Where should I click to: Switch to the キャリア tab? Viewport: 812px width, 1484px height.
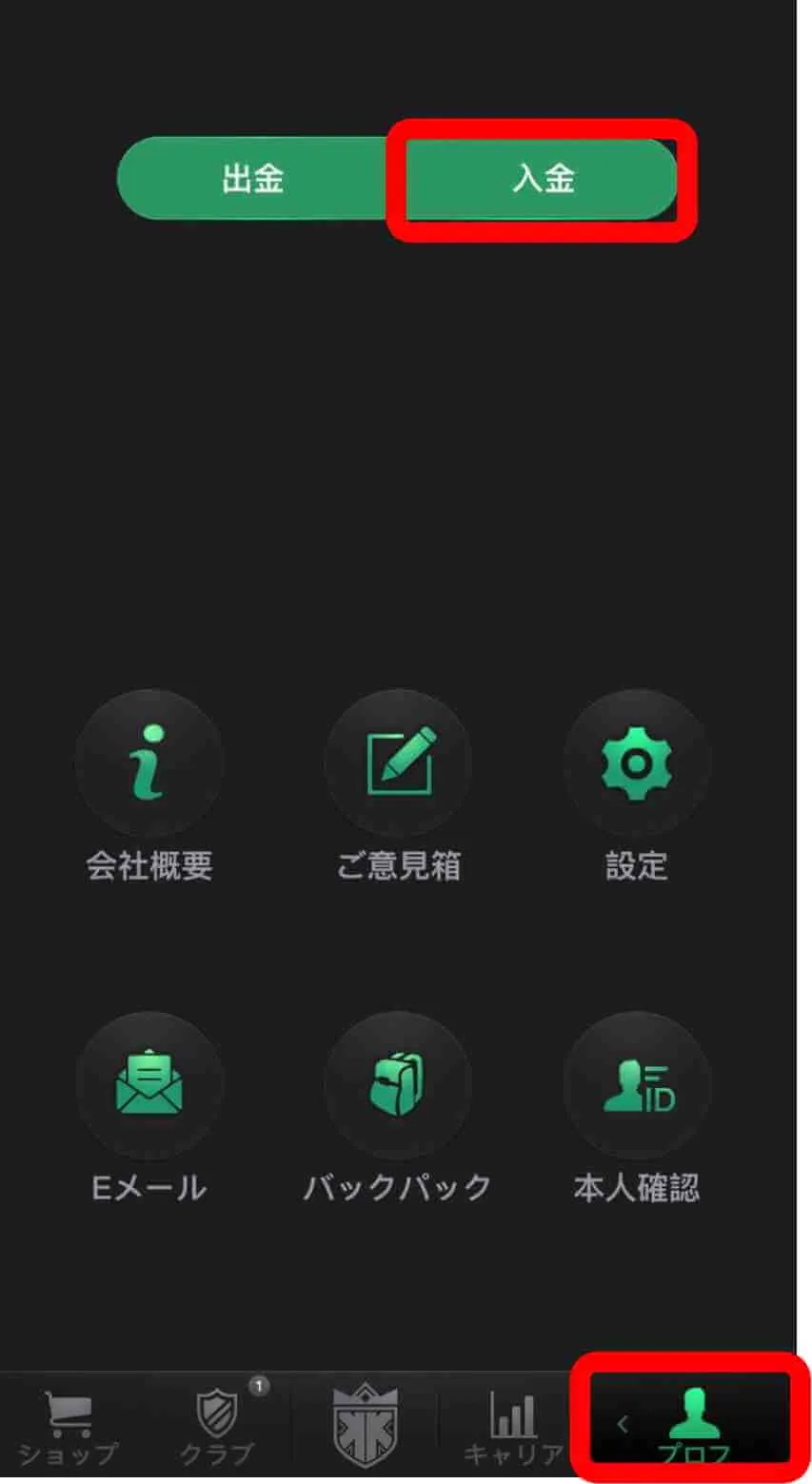513,1425
